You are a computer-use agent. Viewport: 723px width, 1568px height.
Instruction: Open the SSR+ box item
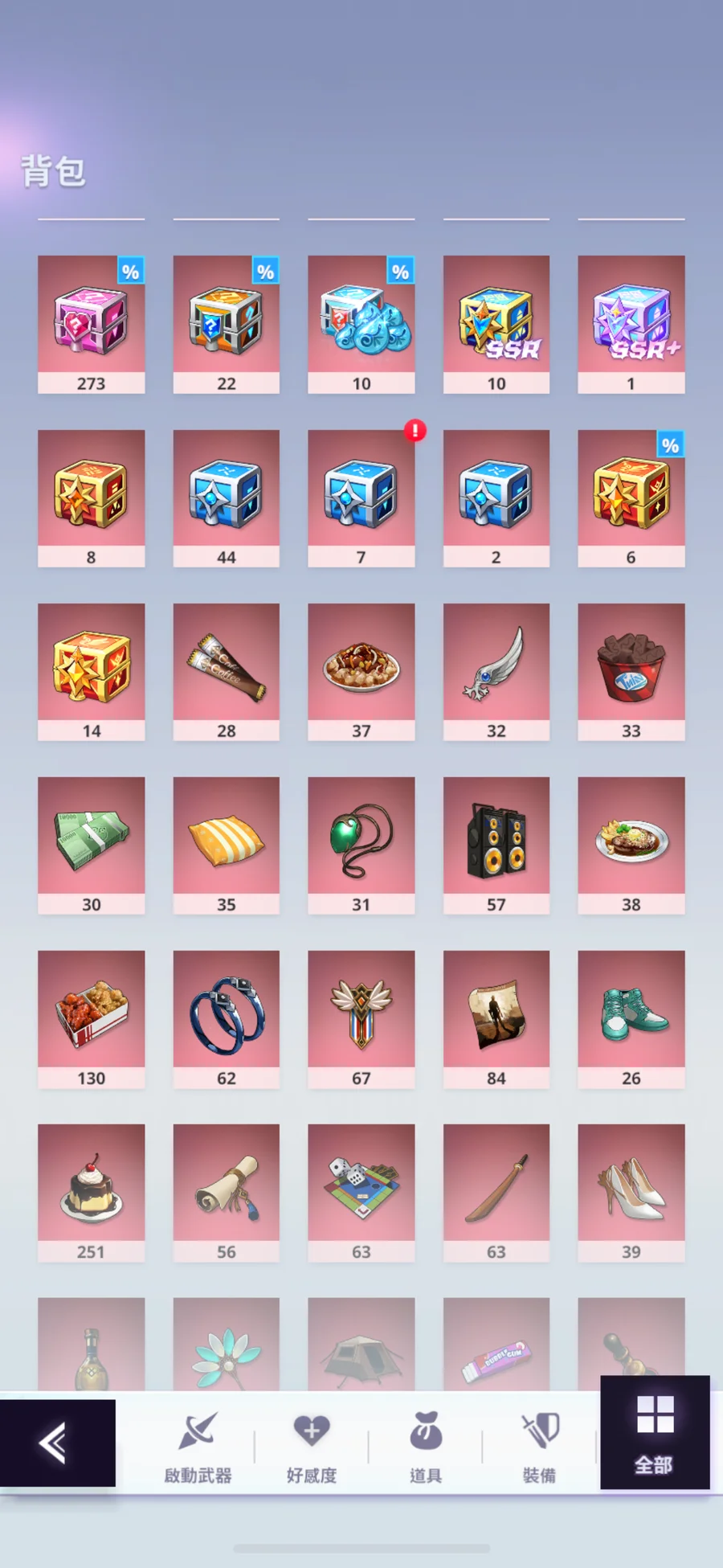coord(631,323)
